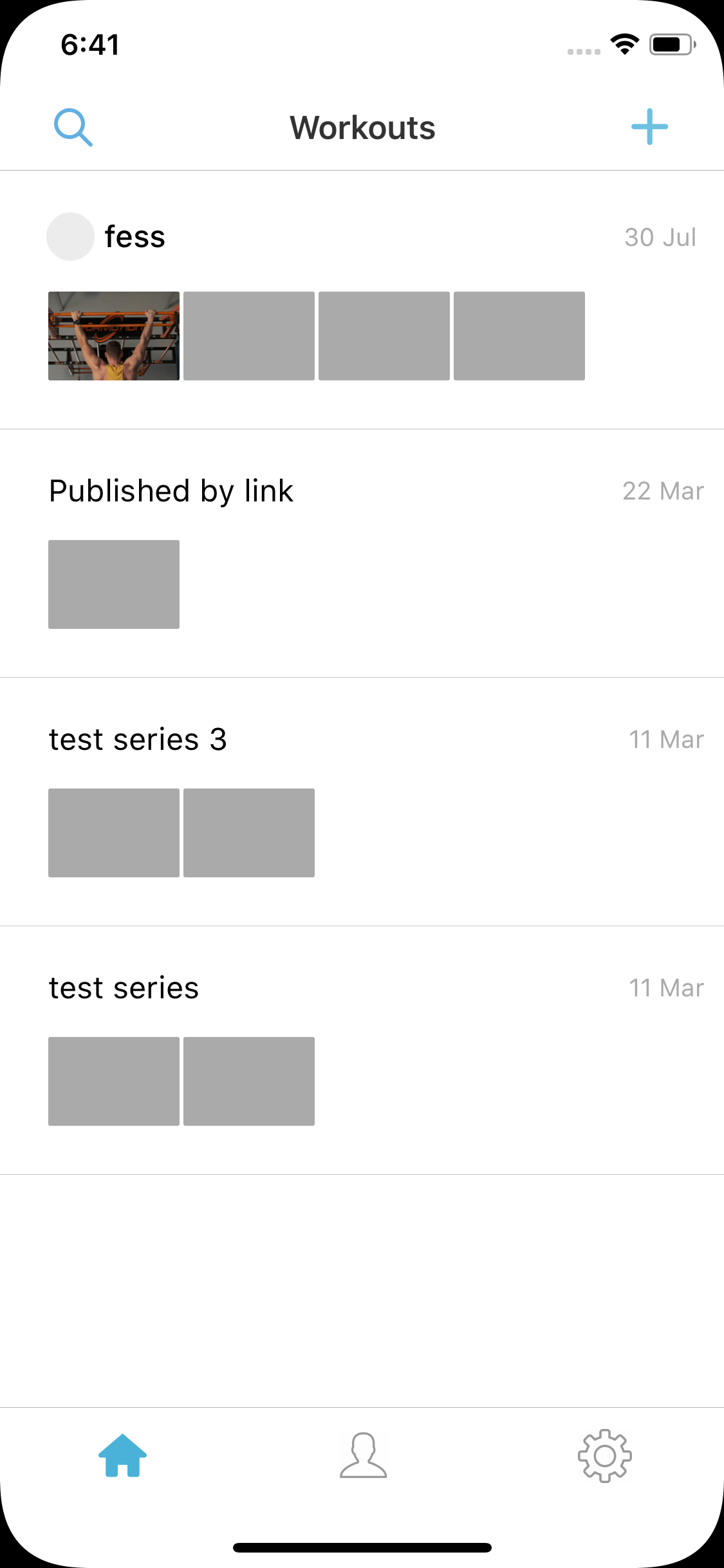Tap the last gray thumbnail in the fess row
The width and height of the screenshot is (724, 1568).
point(519,335)
